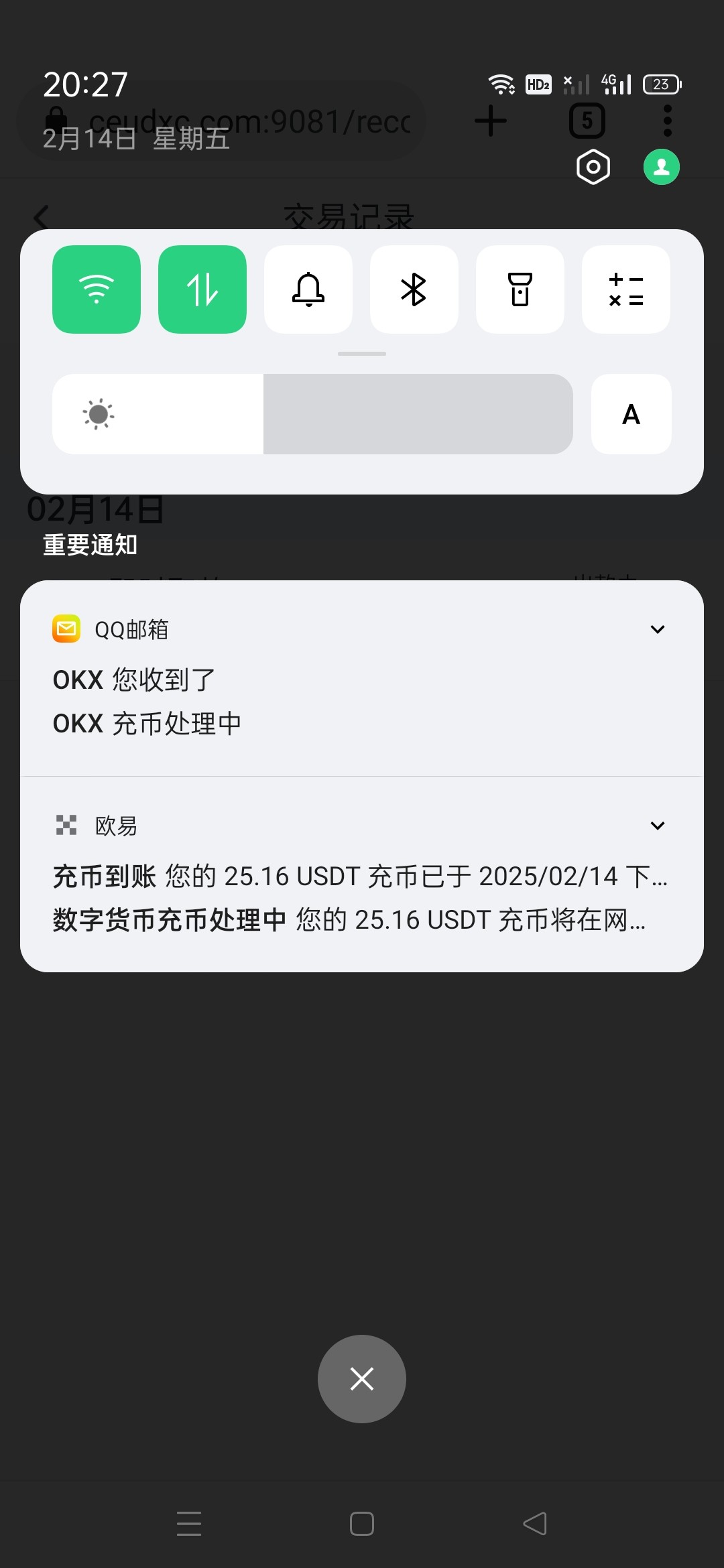Viewport: 724px width, 1568px height.
Task: Adjust the brightness slider
Action: (x=312, y=414)
